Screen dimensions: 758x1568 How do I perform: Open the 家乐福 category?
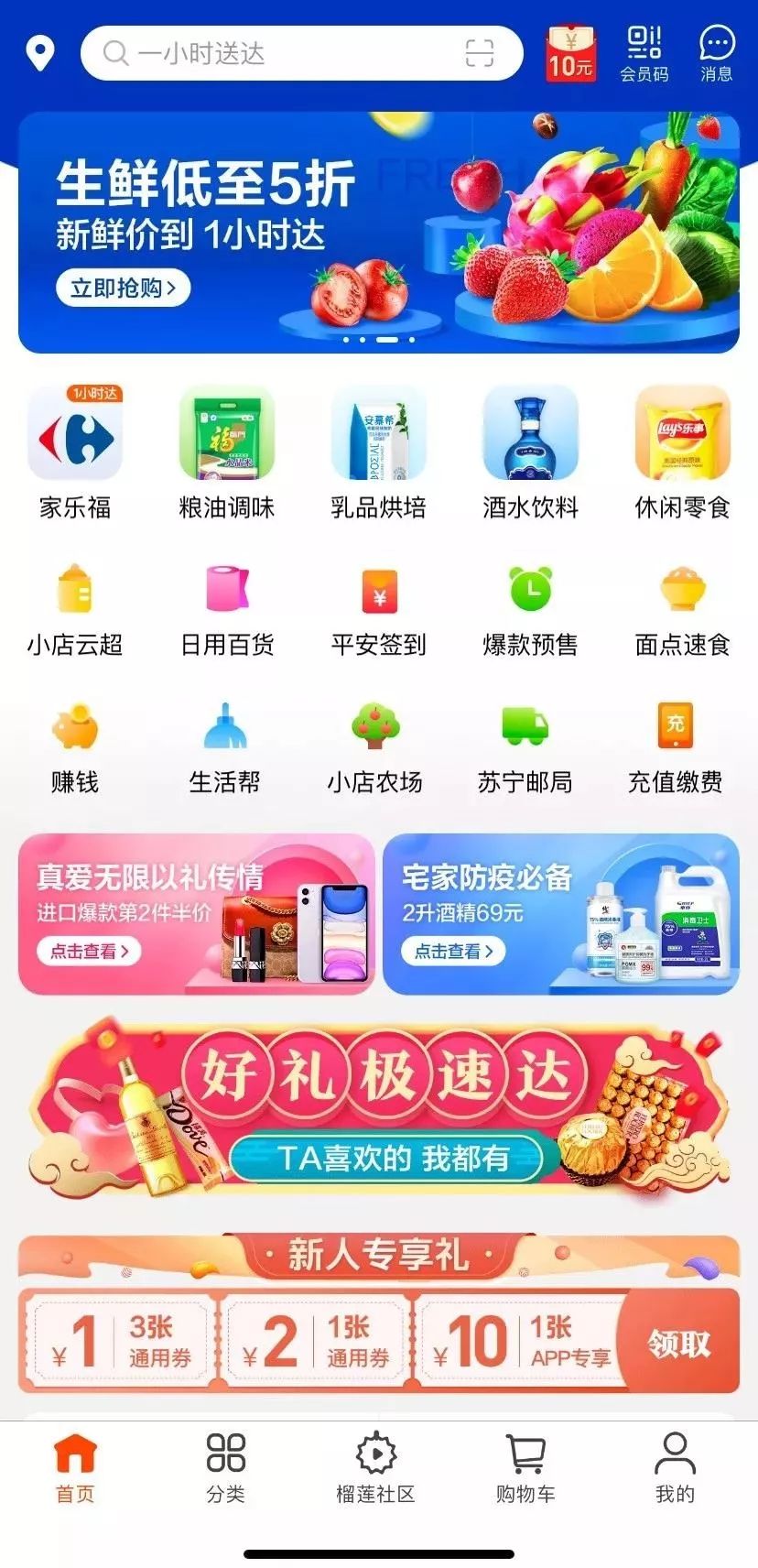(75, 451)
